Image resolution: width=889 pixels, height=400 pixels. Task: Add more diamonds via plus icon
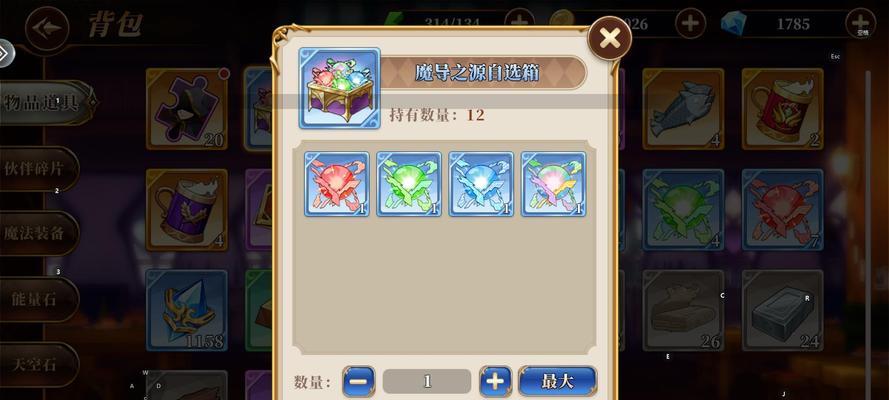859,22
